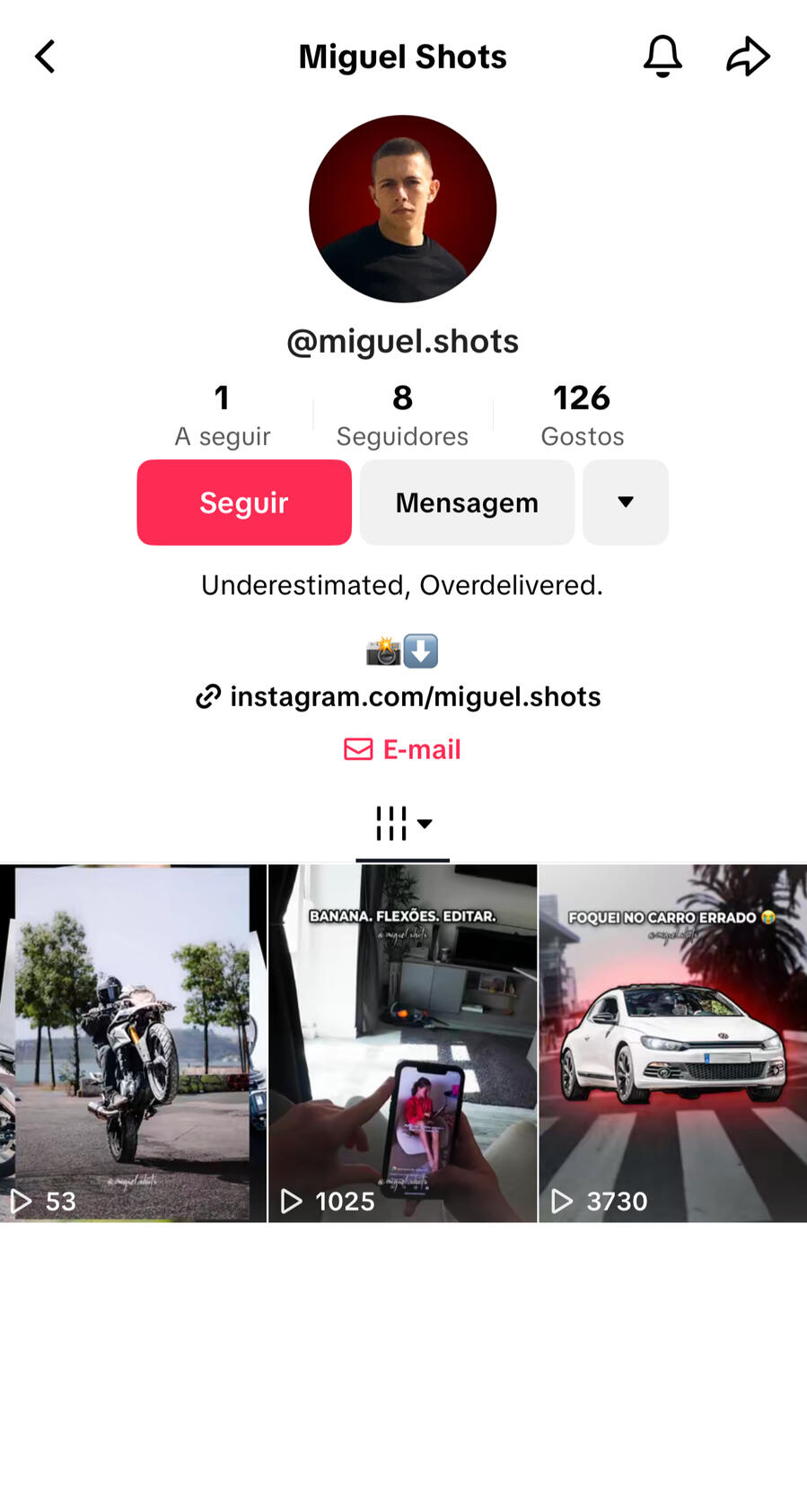807x1512 pixels.
Task: View the A seguir following list
Action: click(223, 415)
